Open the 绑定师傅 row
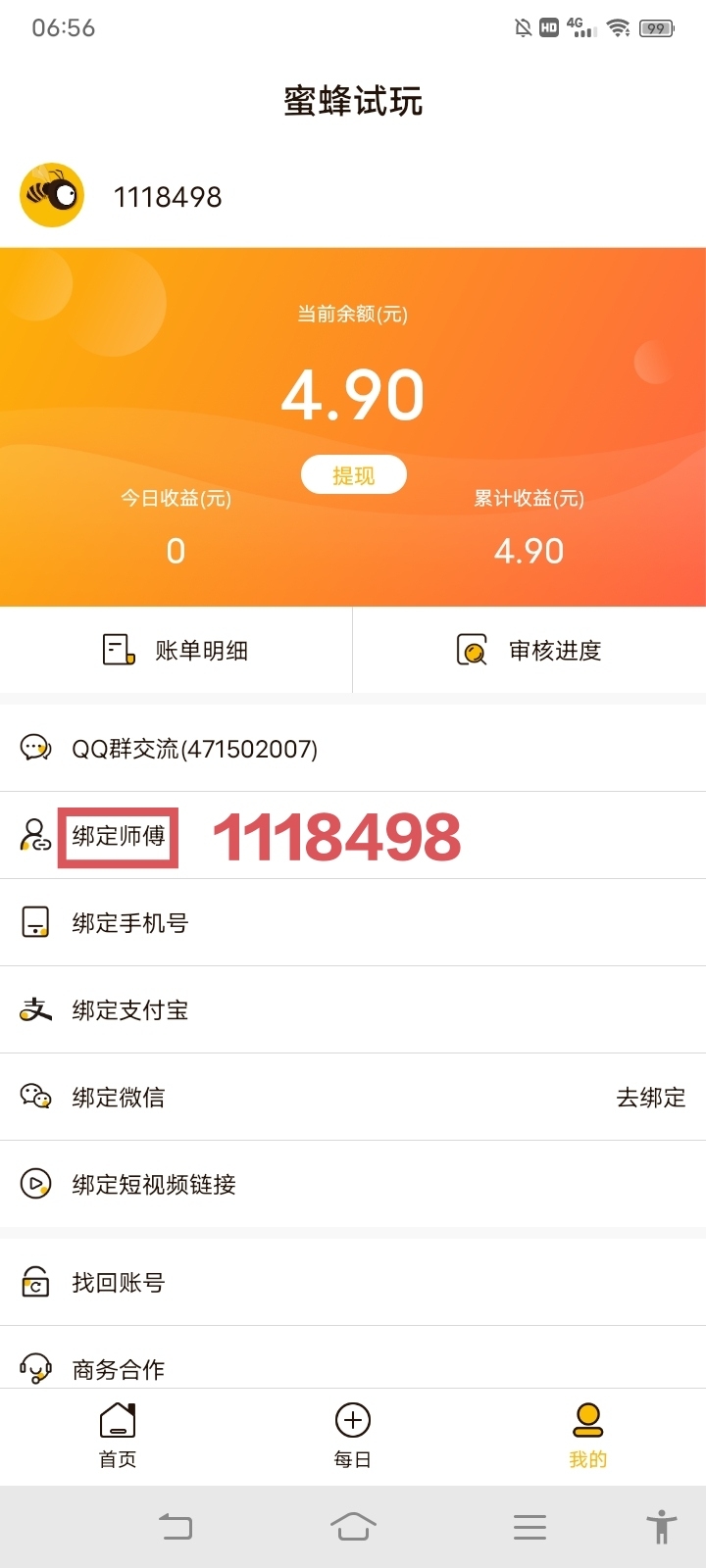Viewport: 706px width, 1568px height. tap(353, 836)
